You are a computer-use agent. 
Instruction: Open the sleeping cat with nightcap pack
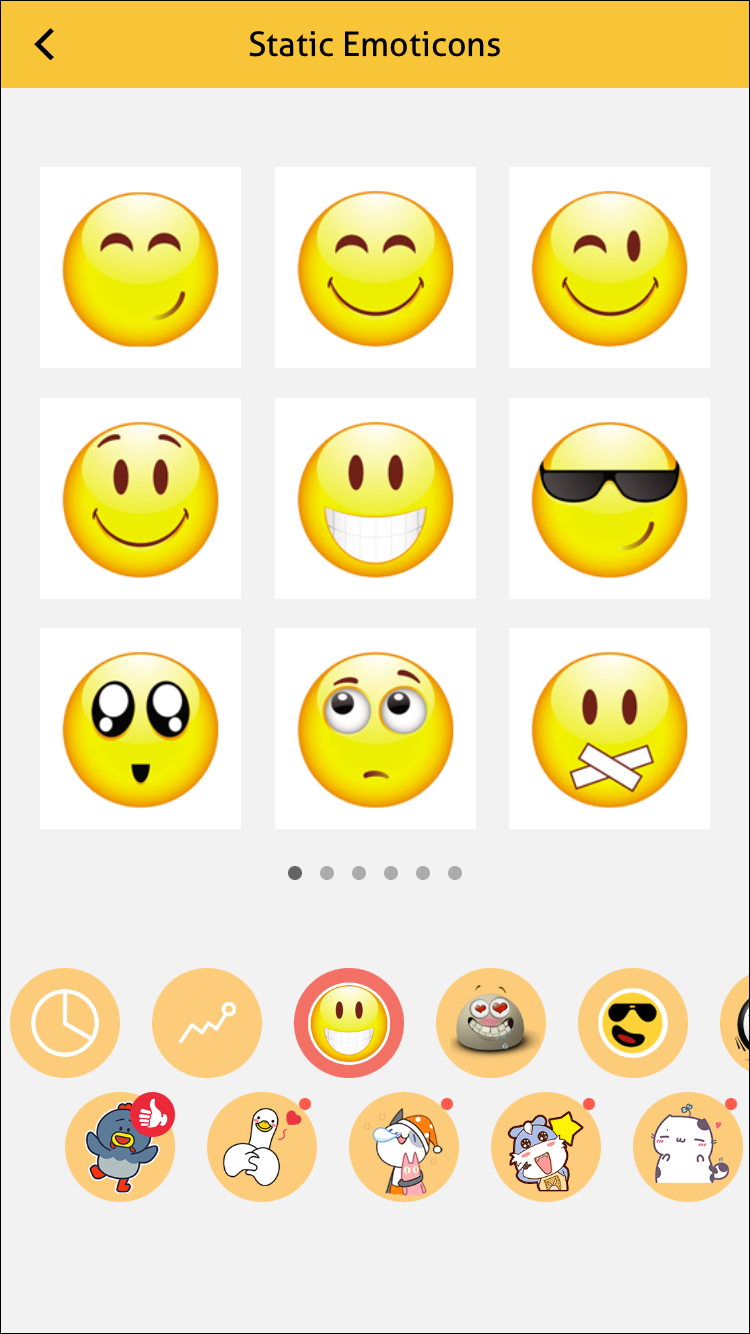[x=404, y=1147]
